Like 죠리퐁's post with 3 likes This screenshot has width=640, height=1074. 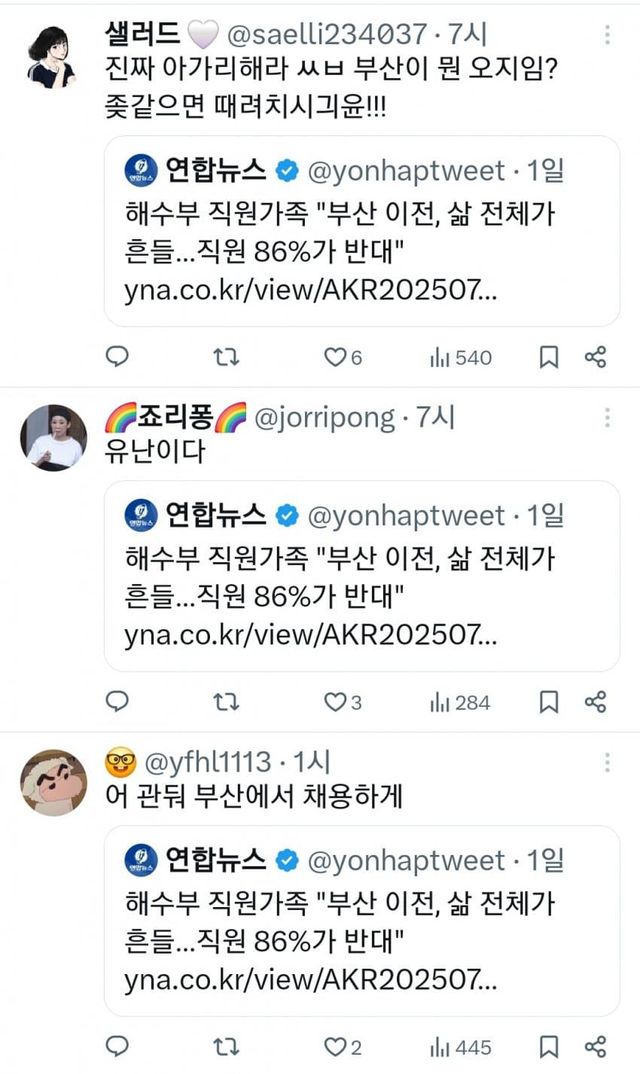coord(335,702)
